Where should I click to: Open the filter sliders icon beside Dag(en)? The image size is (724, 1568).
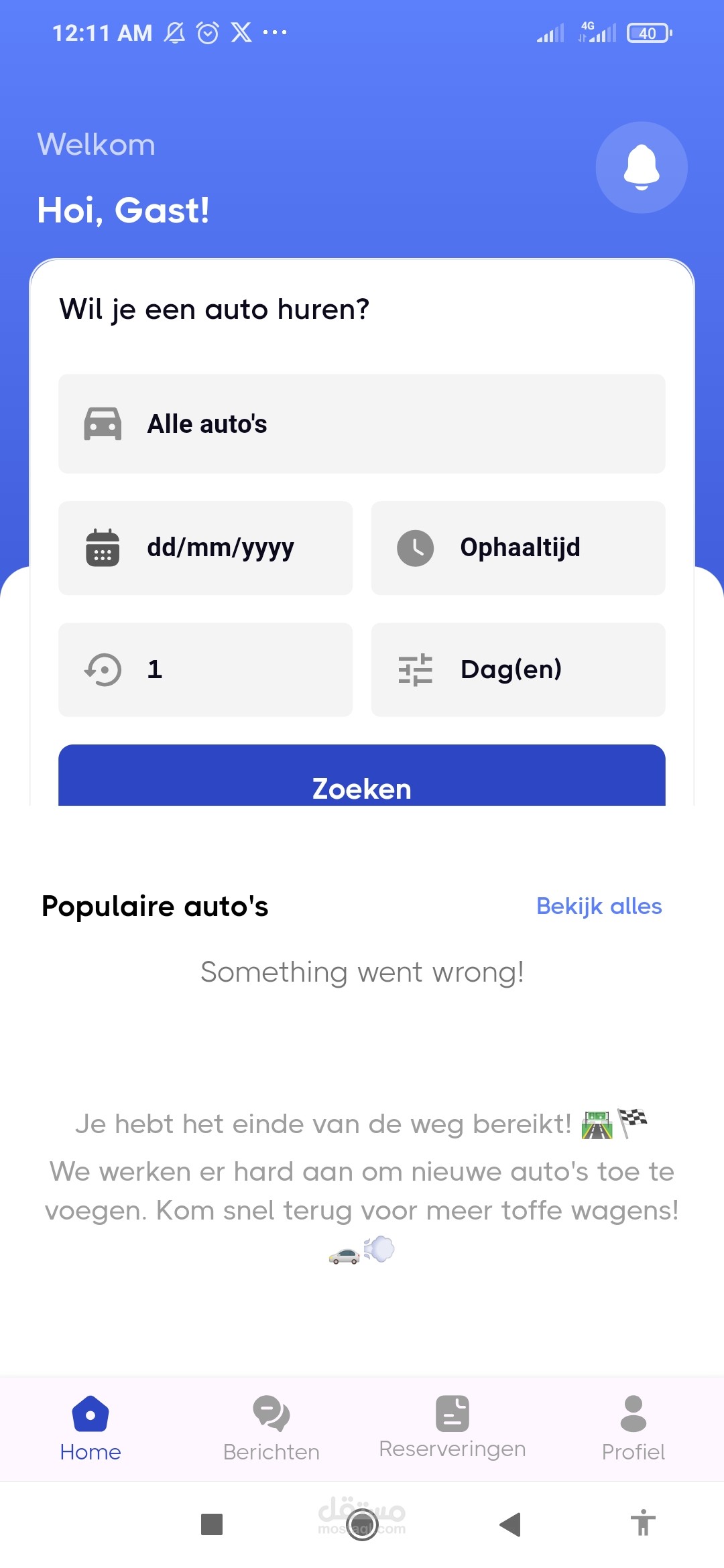click(415, 669)
